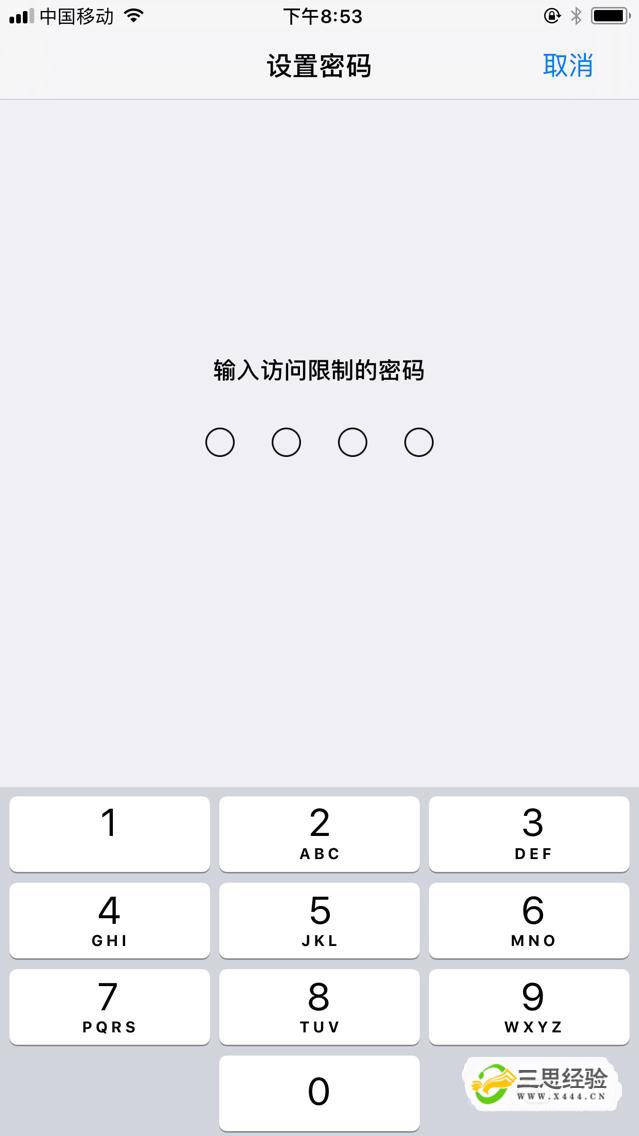Enter digit 8 (TUV) on the keypad
The image size is (639, 1136).
coord(319,1006)
